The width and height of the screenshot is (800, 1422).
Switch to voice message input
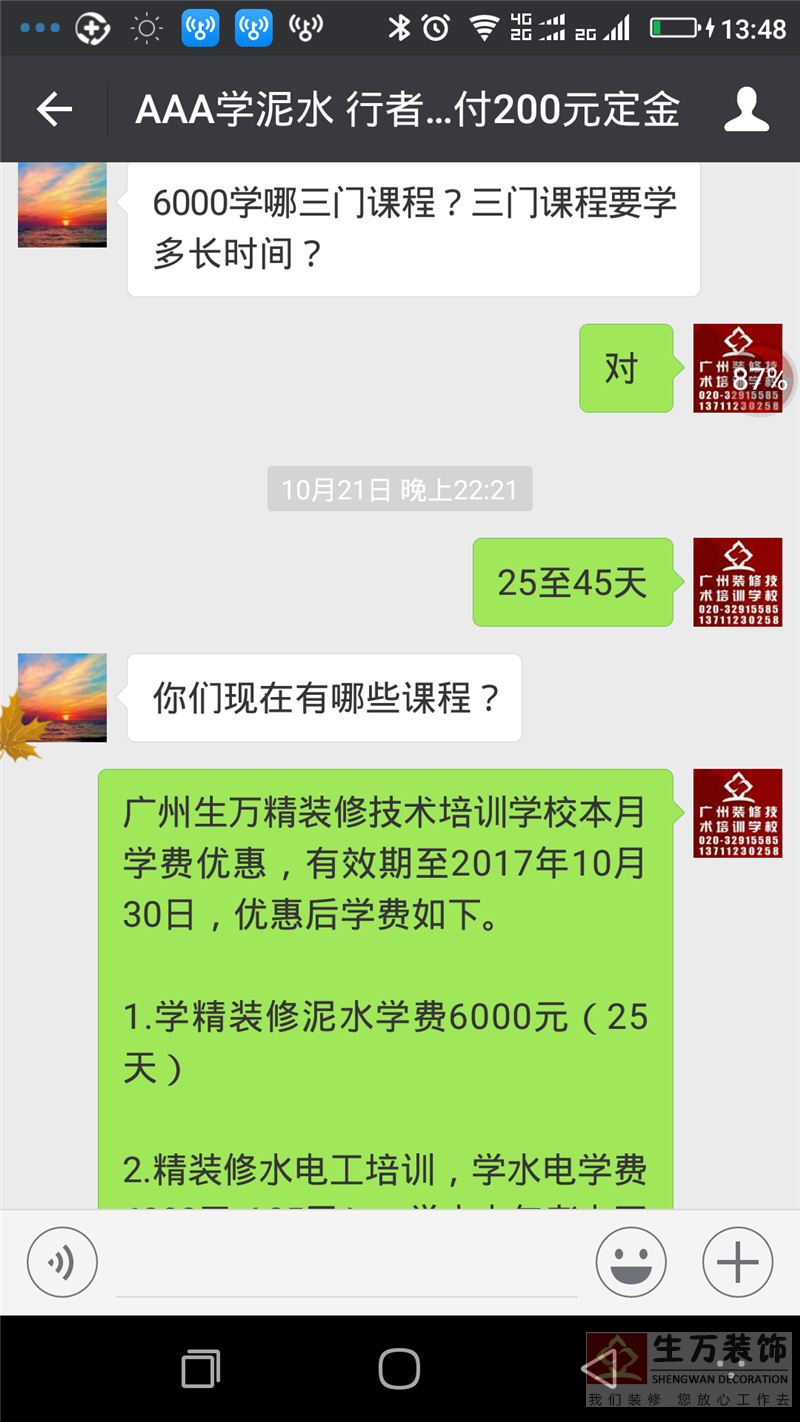[62, 1262]
